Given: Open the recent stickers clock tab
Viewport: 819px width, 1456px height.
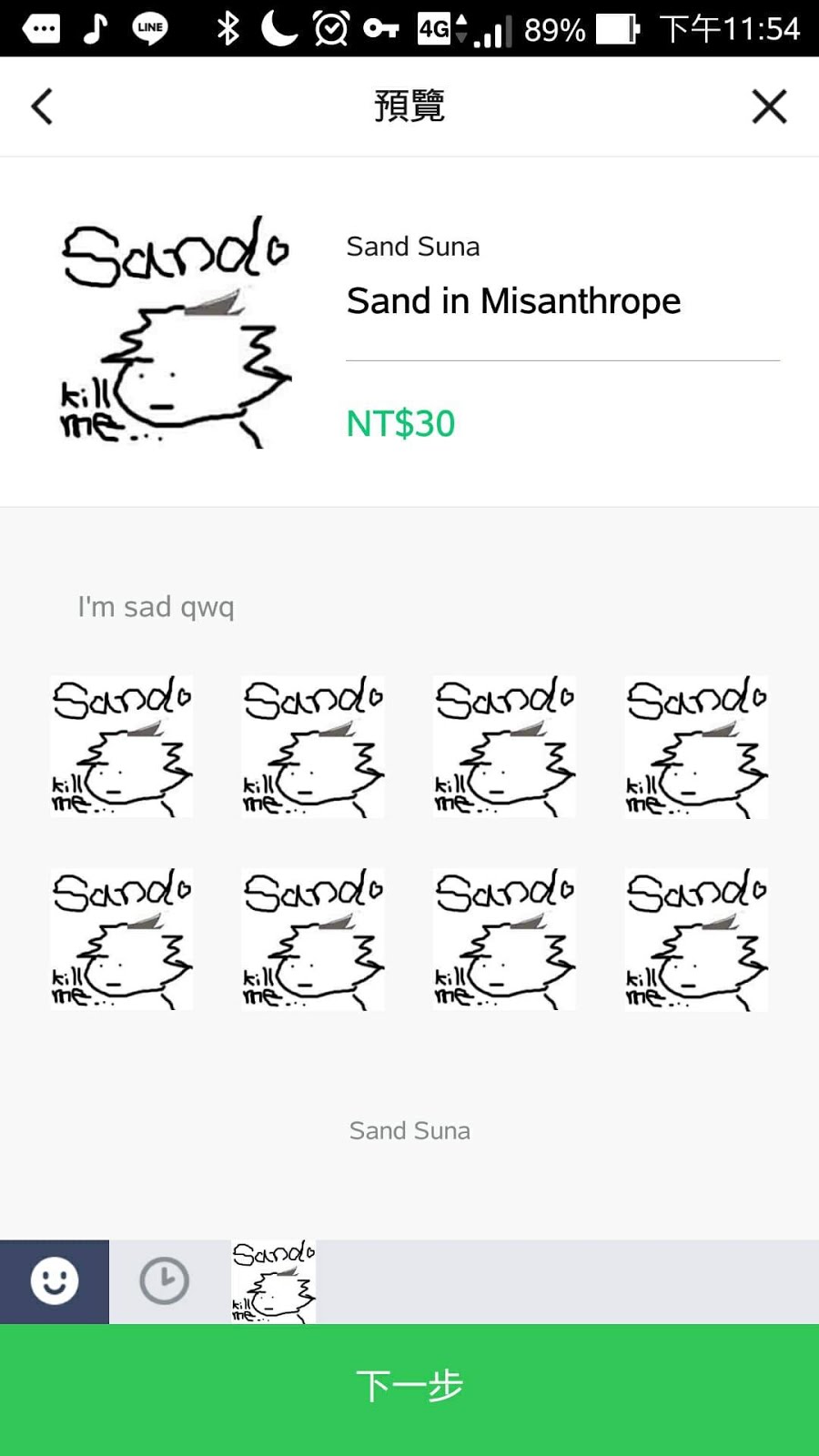Looking at the screenshot, I should (164, 1281).
